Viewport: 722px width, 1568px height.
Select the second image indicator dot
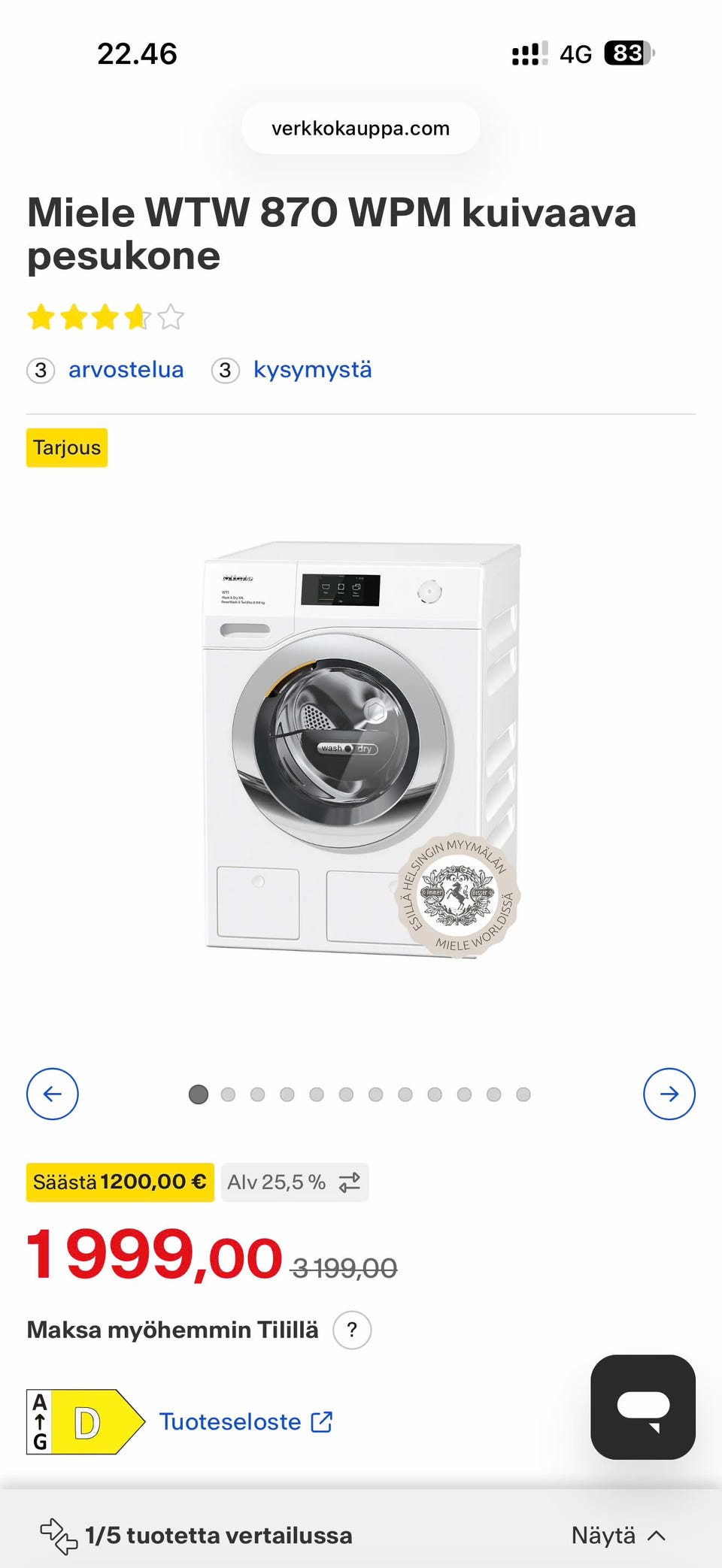228,1094
